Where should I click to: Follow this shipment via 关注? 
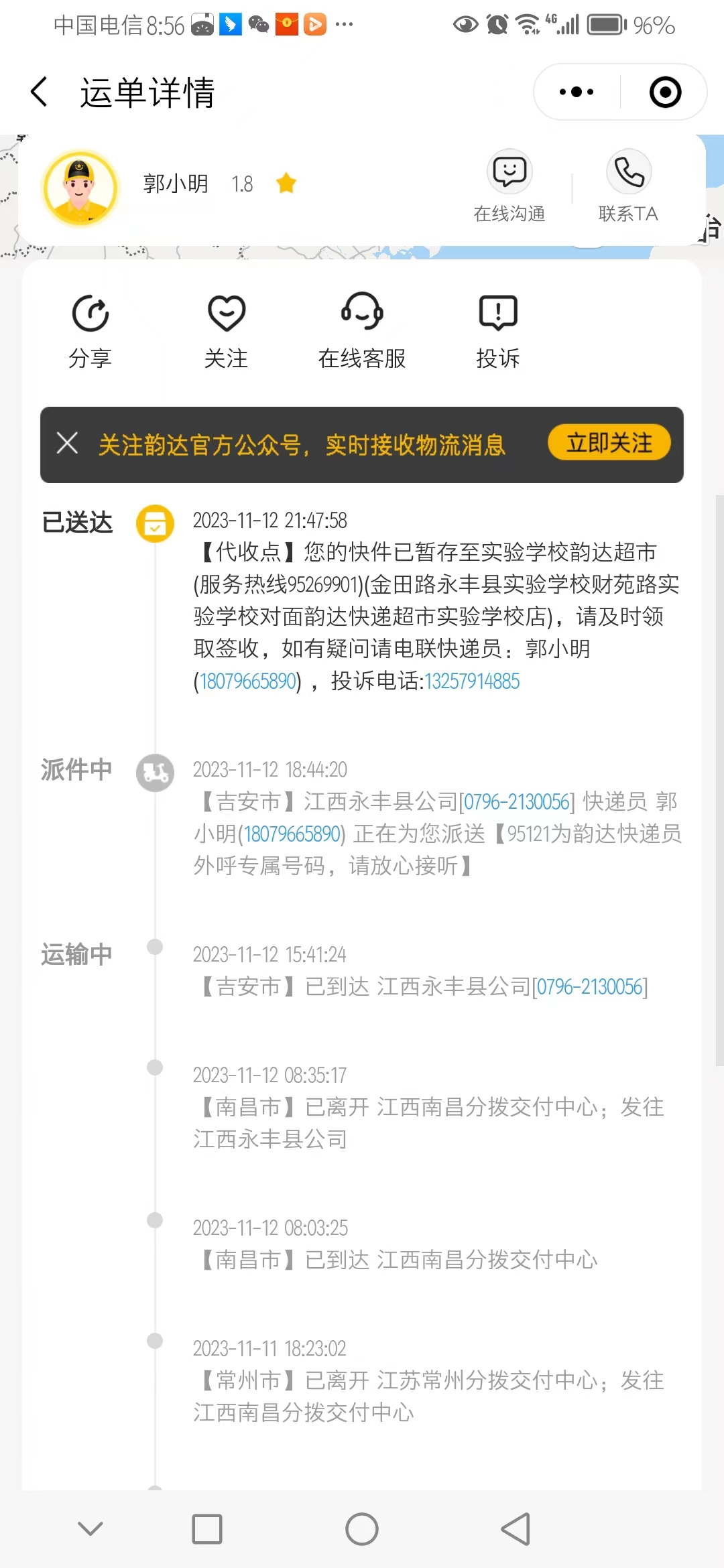click(x=226, y=331)
